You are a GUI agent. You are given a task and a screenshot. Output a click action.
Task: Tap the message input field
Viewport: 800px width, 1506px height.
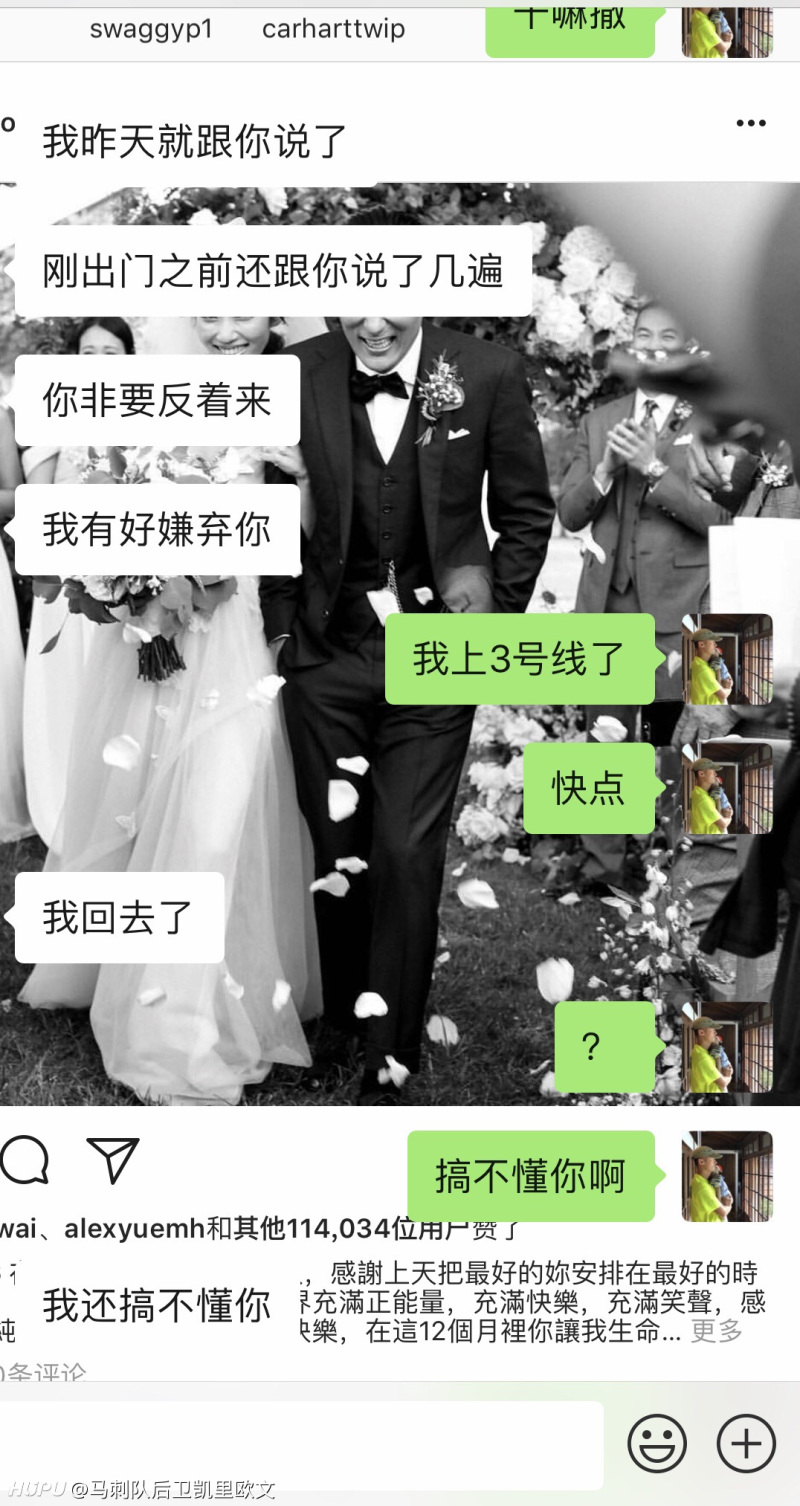(300, 1445)
